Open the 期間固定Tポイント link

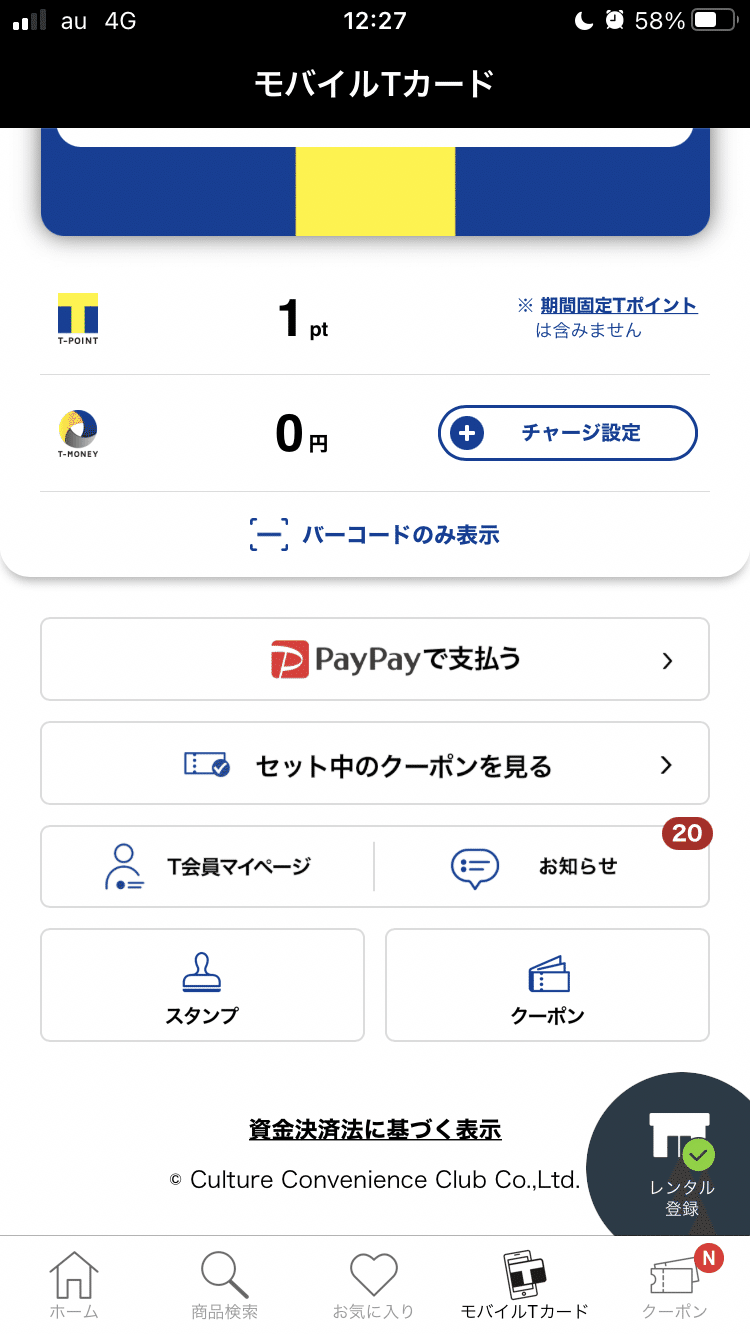[618, 306]
